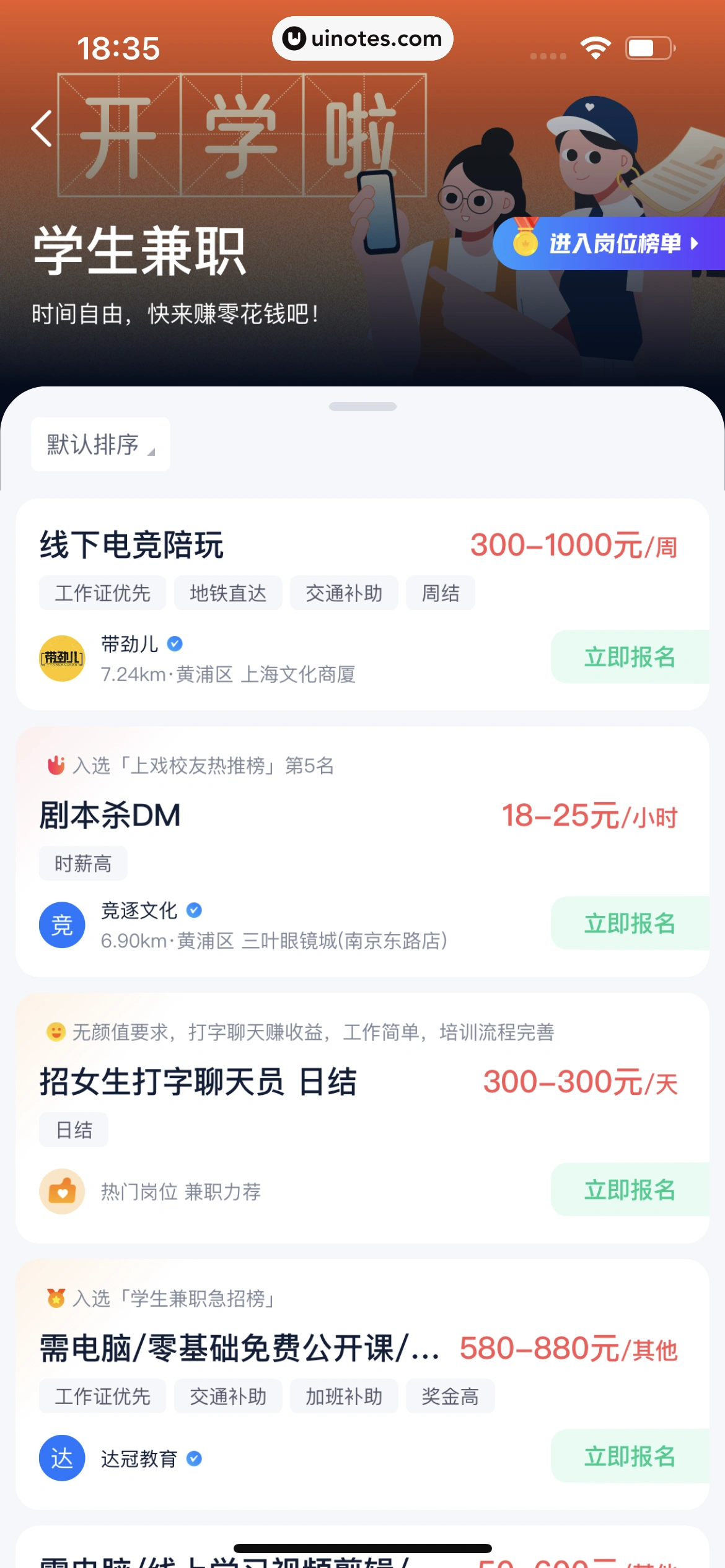Open the 带劲儿 company logo
Viewport: 725px width, 1568px height.
pos(62,658)
